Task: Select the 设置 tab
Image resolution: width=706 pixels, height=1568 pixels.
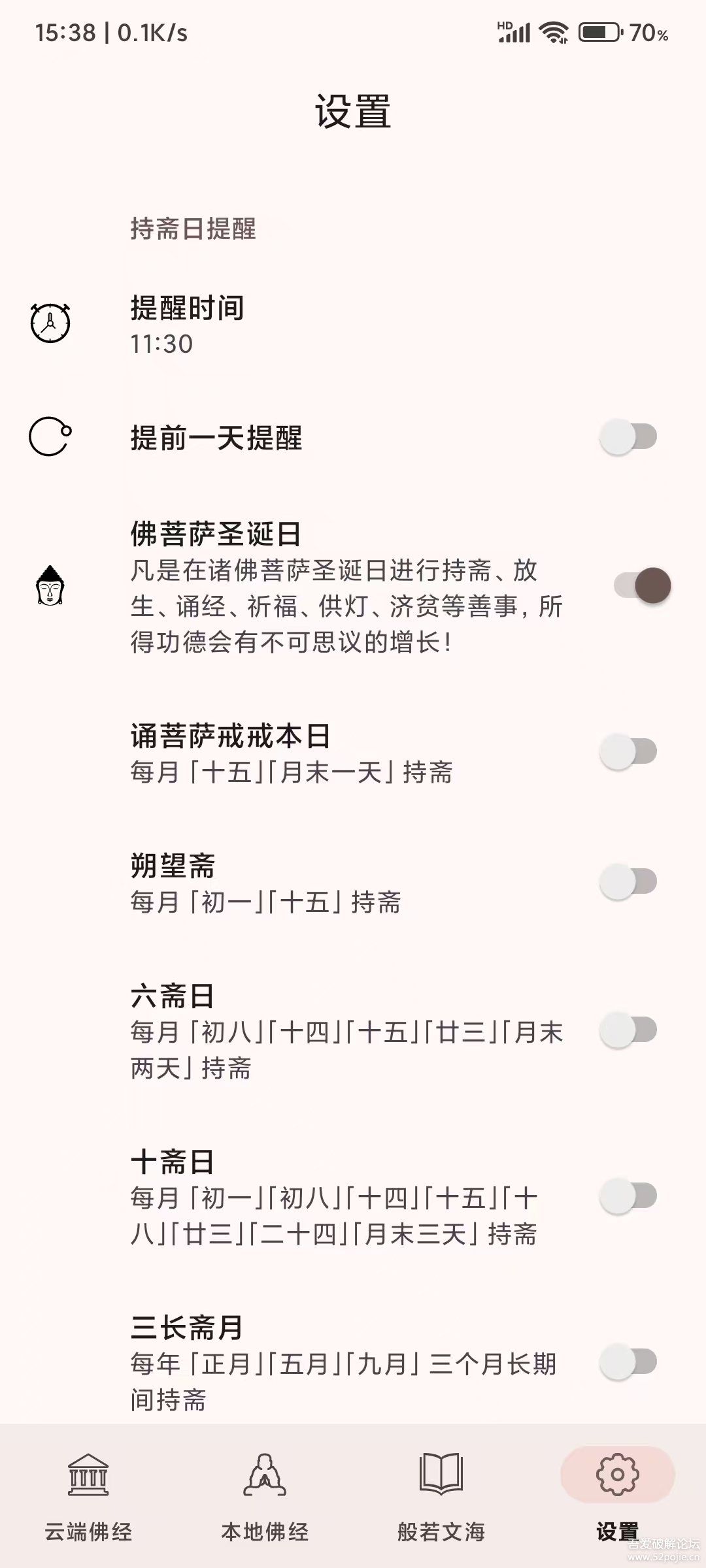Action: click(x=617, y=1496)
